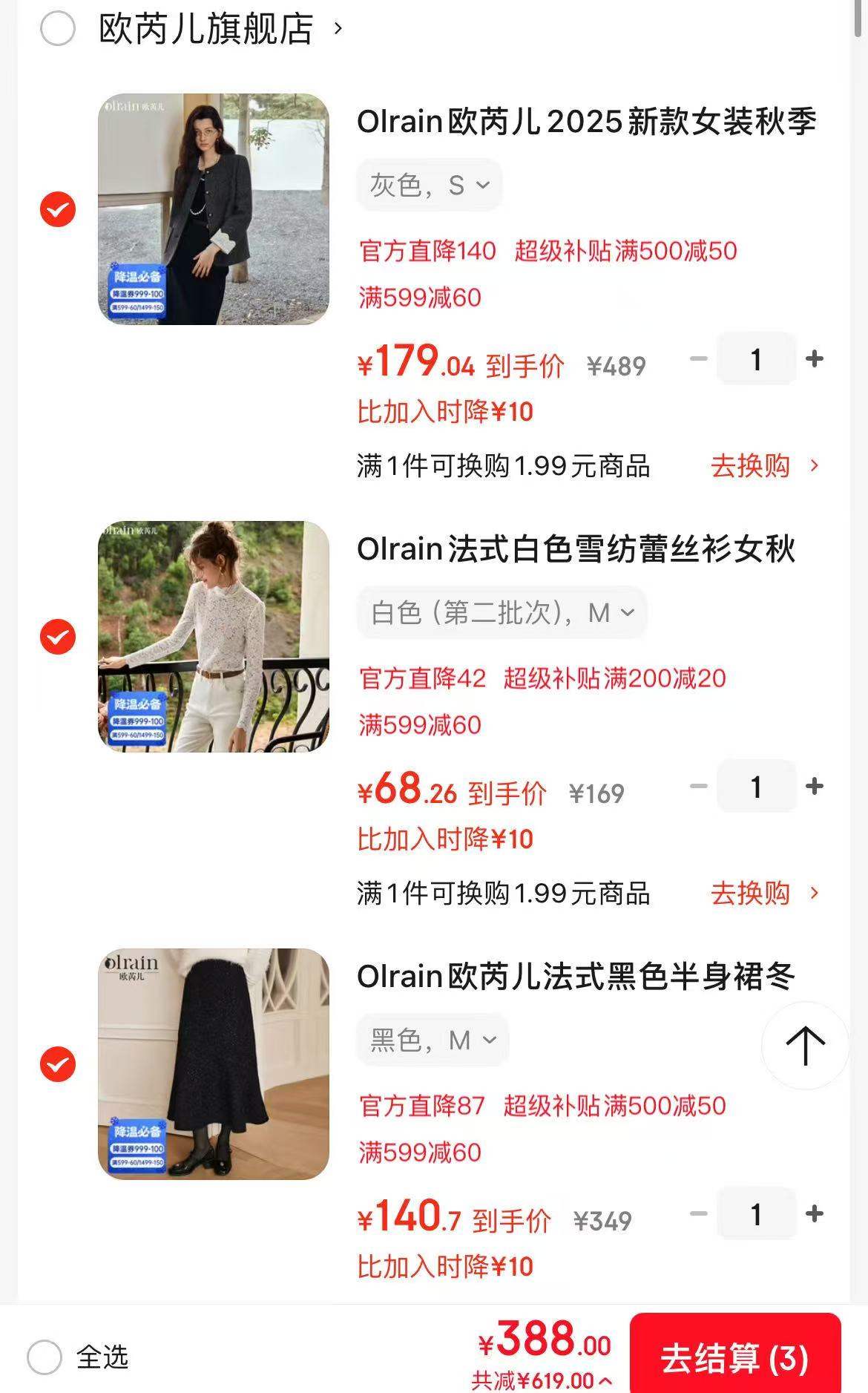Open the 灰色, S variant selector
This screenshot has height=1393, width=868.
pyautogui.click(x=429, y=185)
